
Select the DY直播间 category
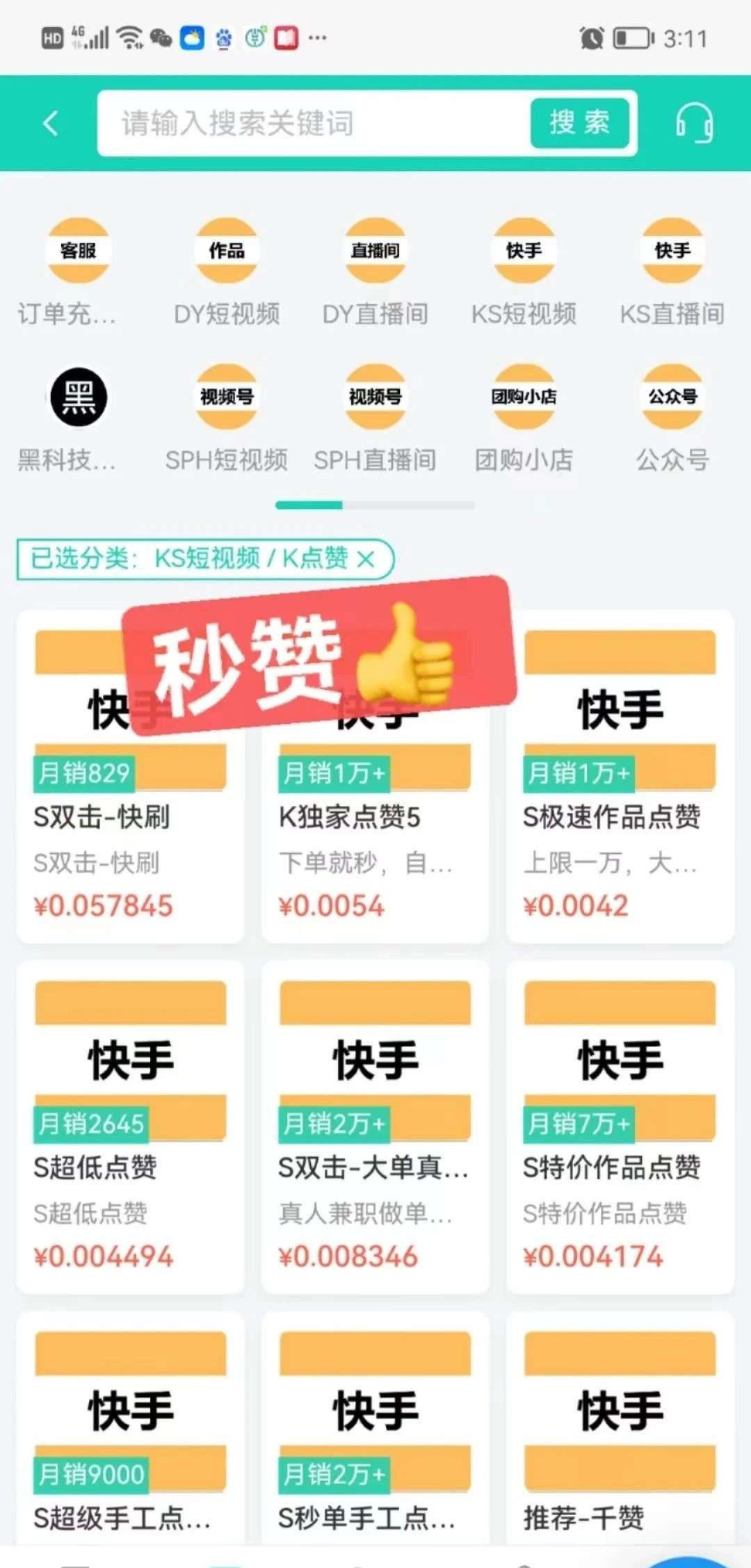coord(375,272)
